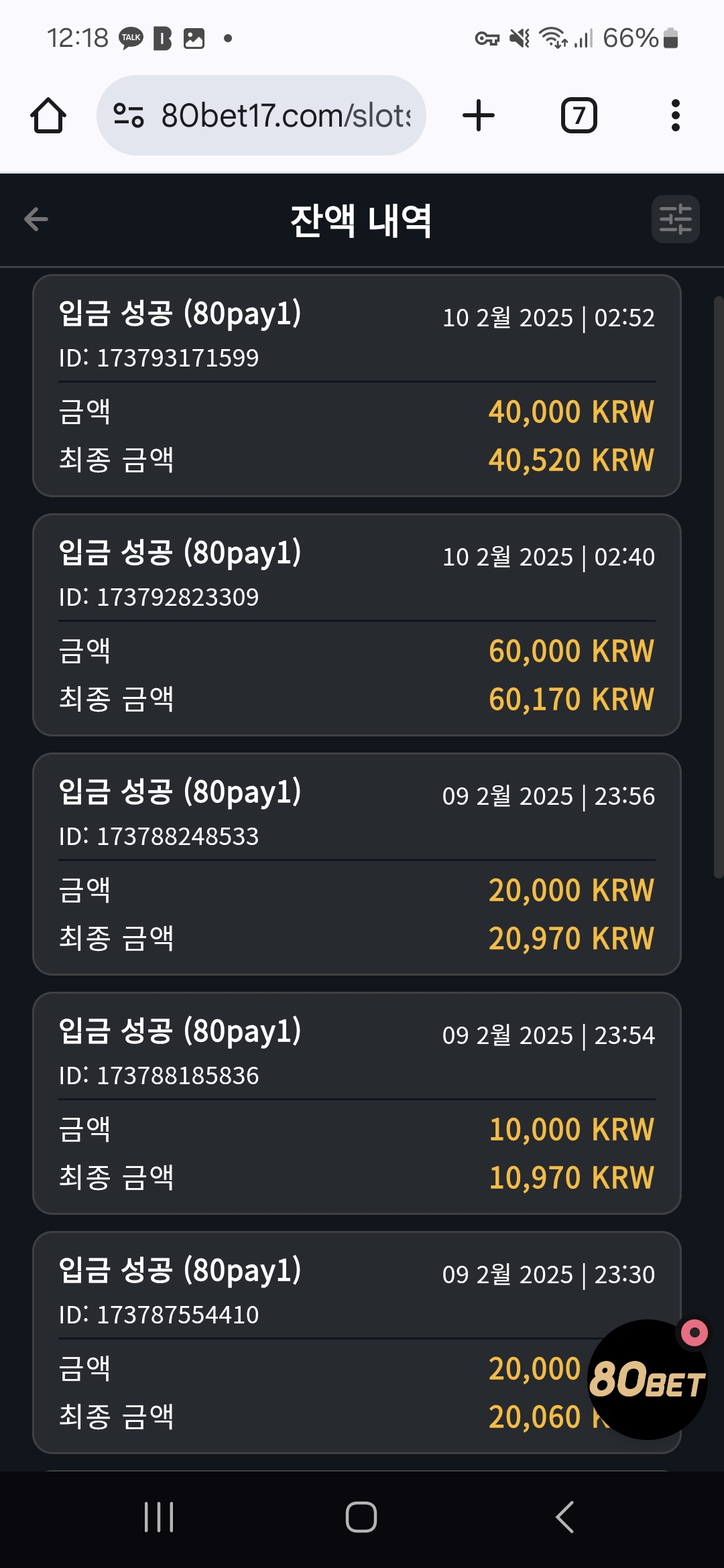Screen dimensions: 724x1568
Task: Open the floating 80BET chat bubble
Action: point(648,1380)
